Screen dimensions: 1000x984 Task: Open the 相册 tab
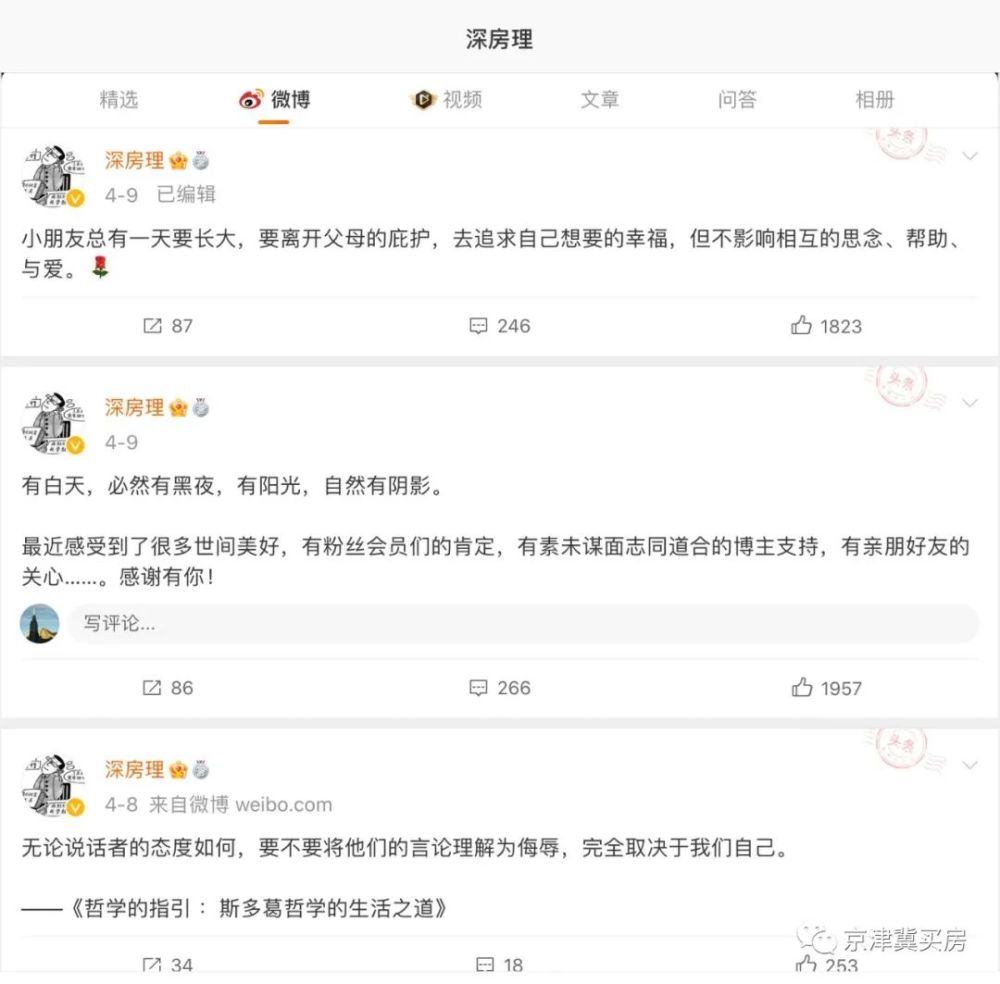tap(874, 99)
